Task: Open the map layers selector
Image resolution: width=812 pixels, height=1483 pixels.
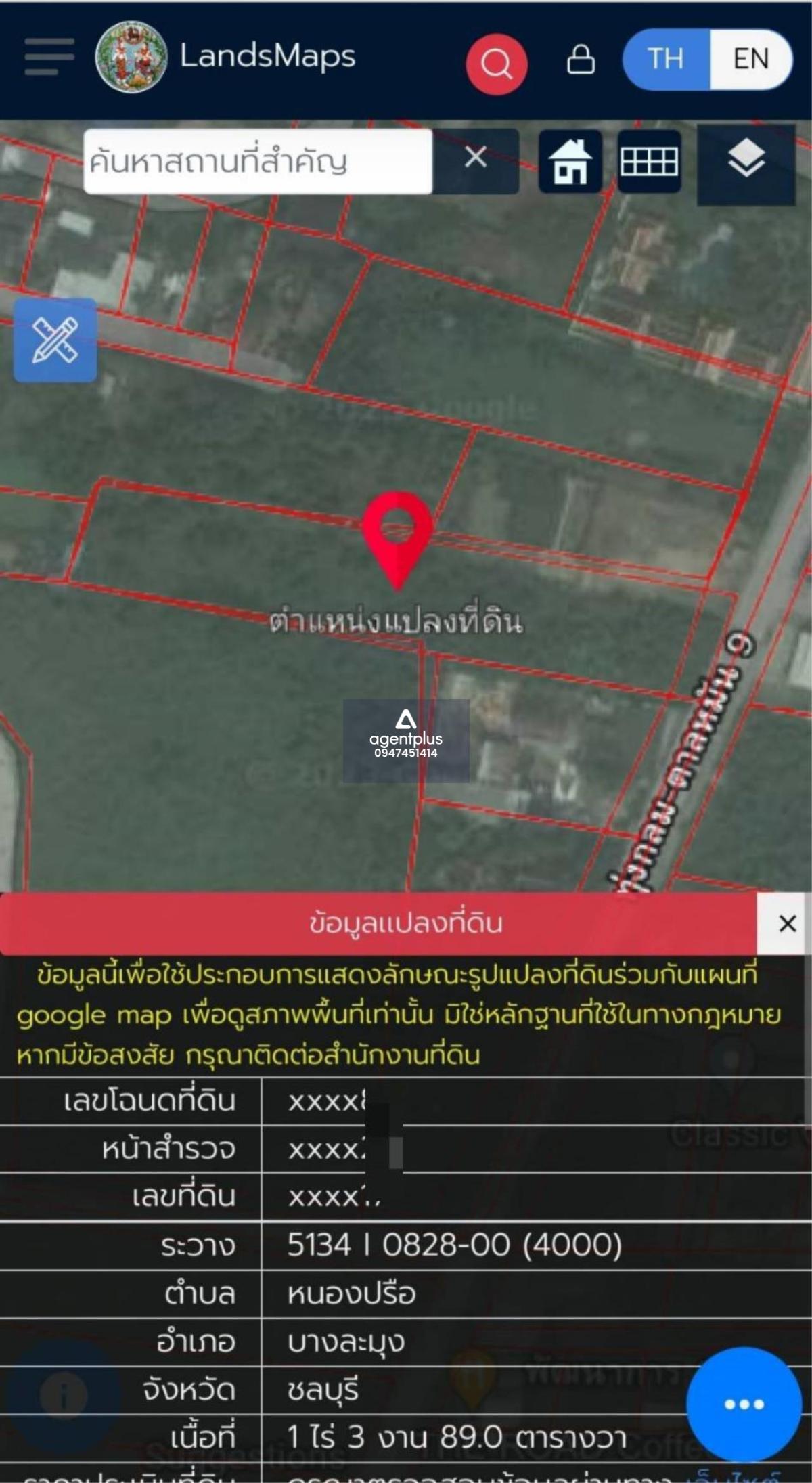Action: pyautogui.click(x=746, y=163)
